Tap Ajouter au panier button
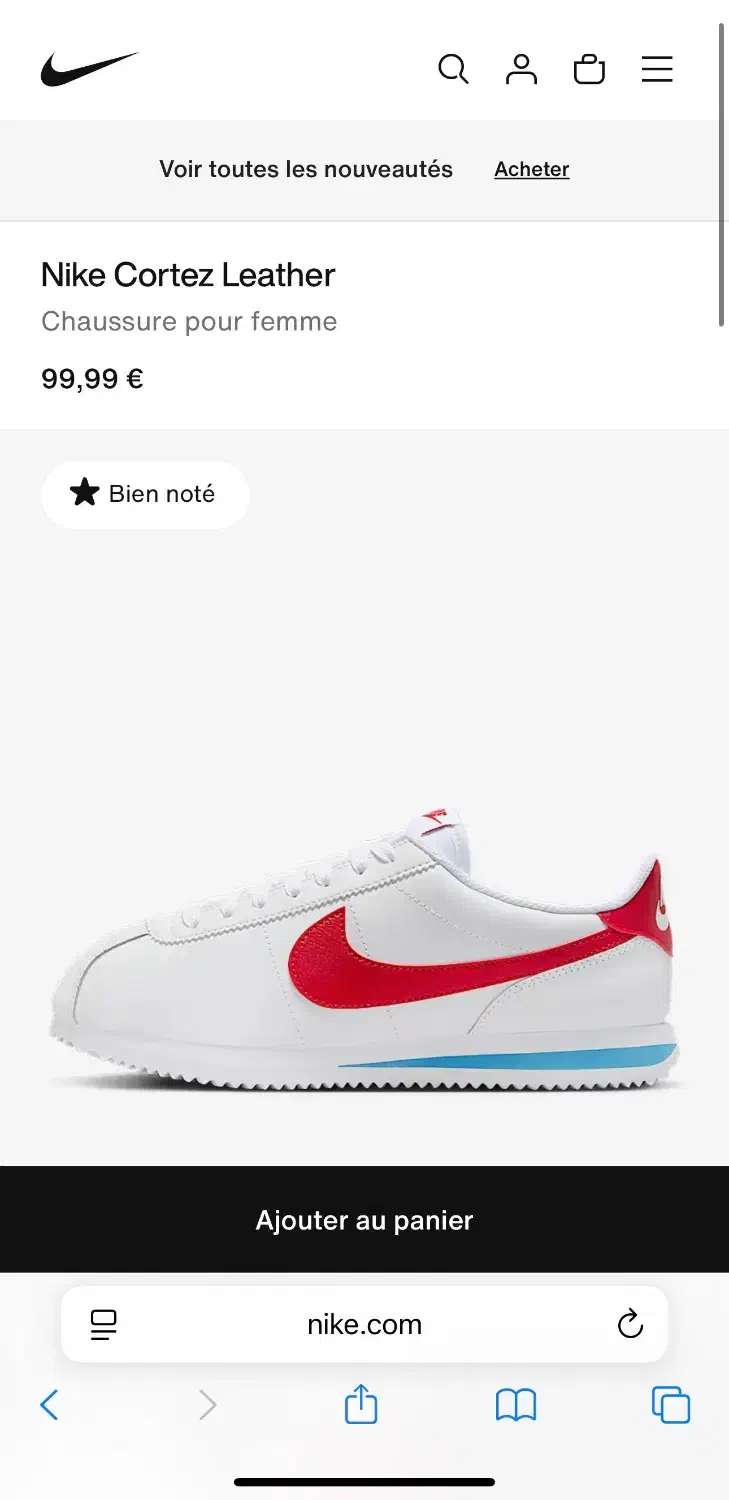Viewport: 729px width, 1500px height. point(364,1220)
